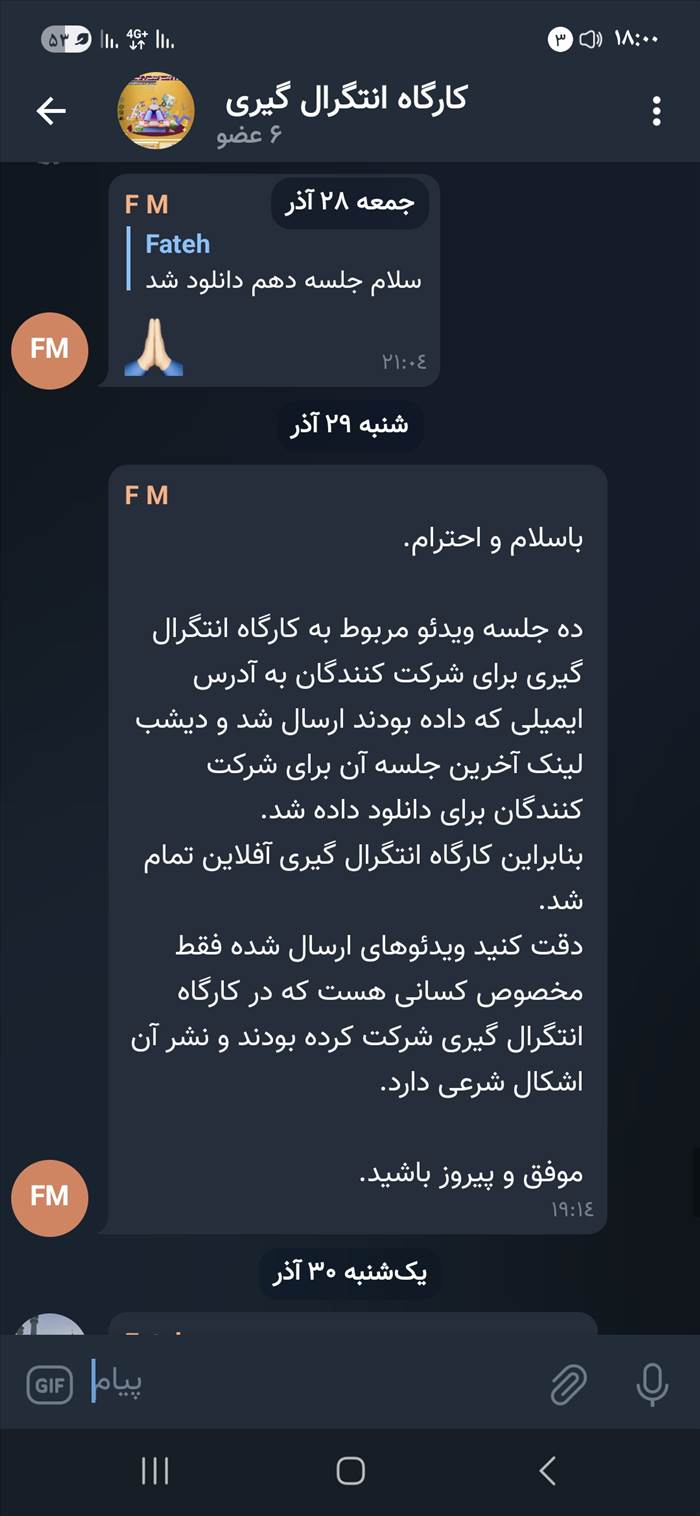Open system recent apps
700x1516 pixels.
tap(155, 1470)
